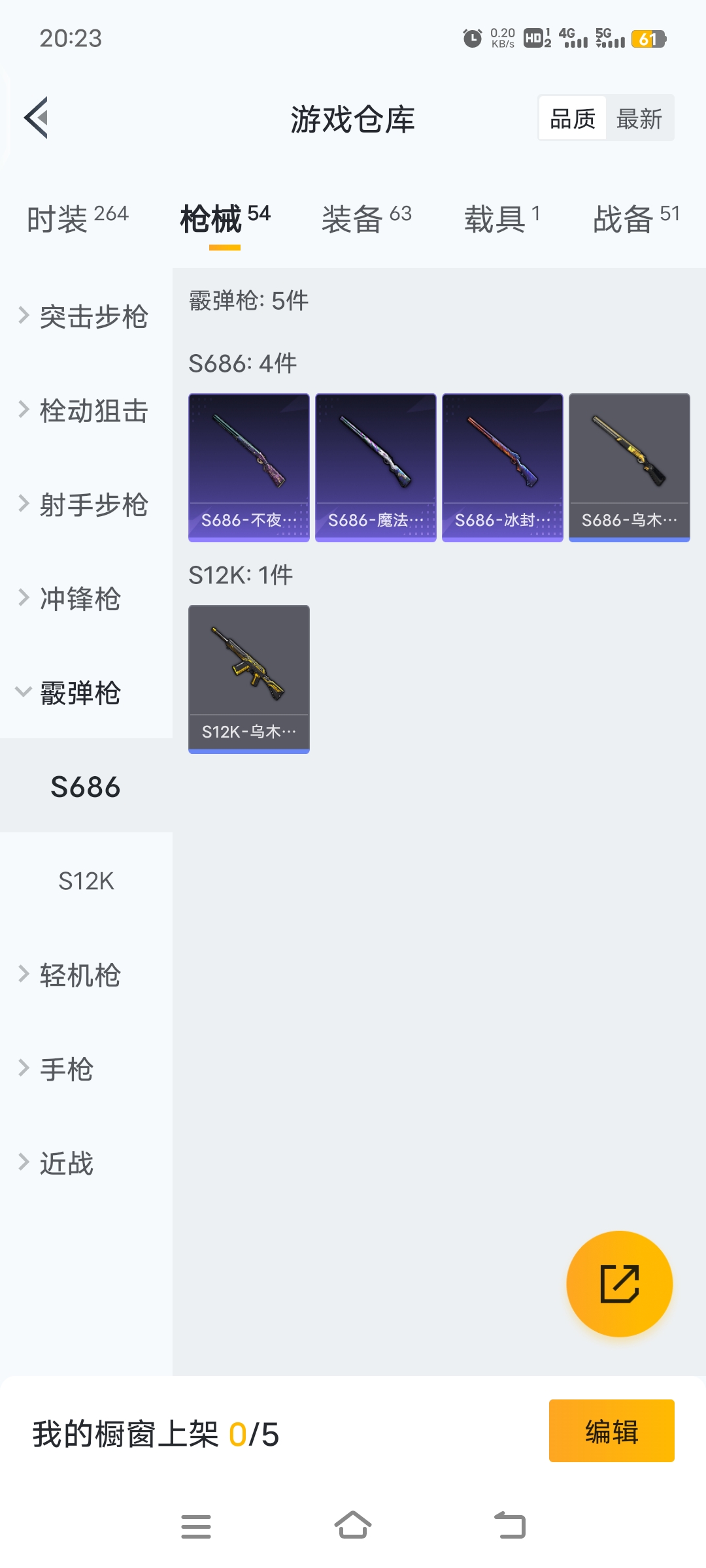Switch to the 载具 tab

click(x=502, y=219)
